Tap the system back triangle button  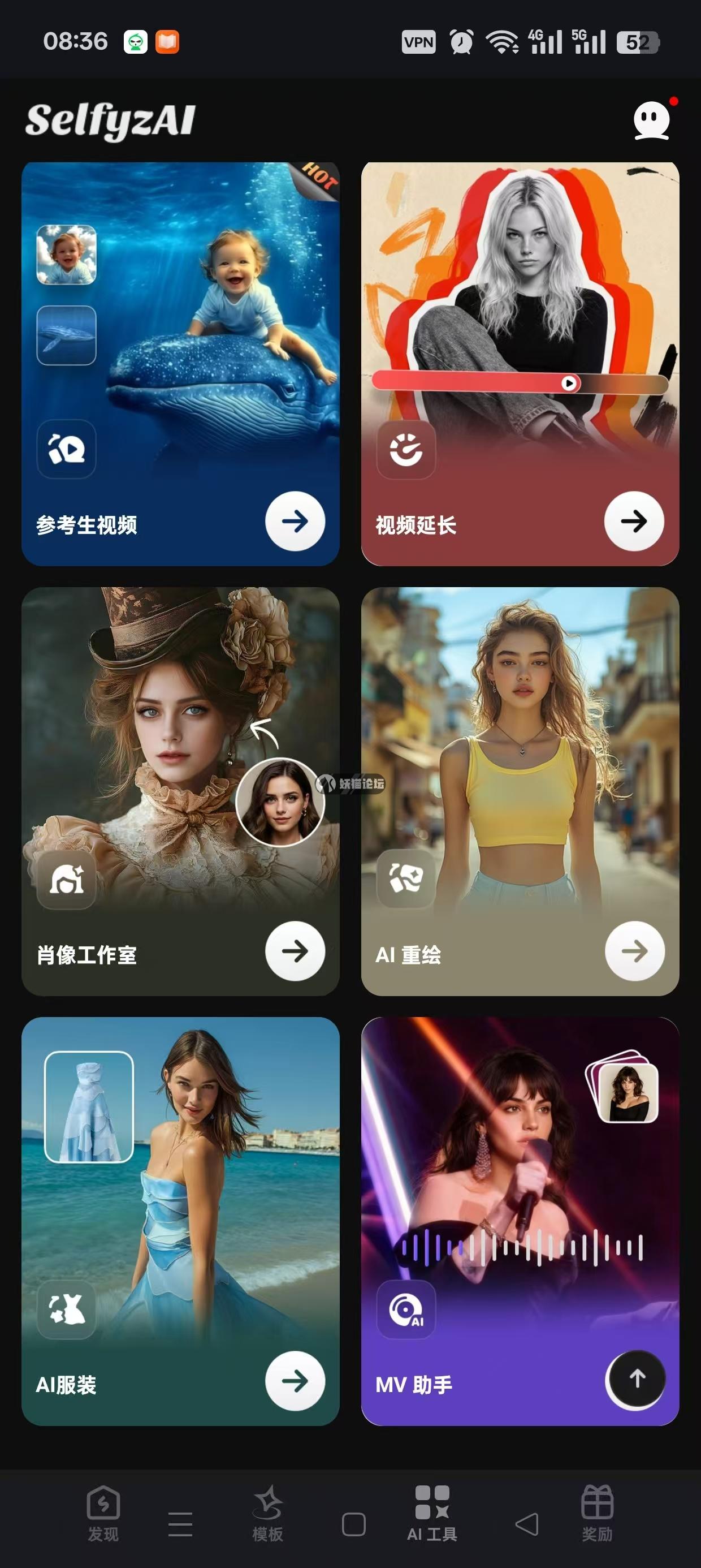526,1524
